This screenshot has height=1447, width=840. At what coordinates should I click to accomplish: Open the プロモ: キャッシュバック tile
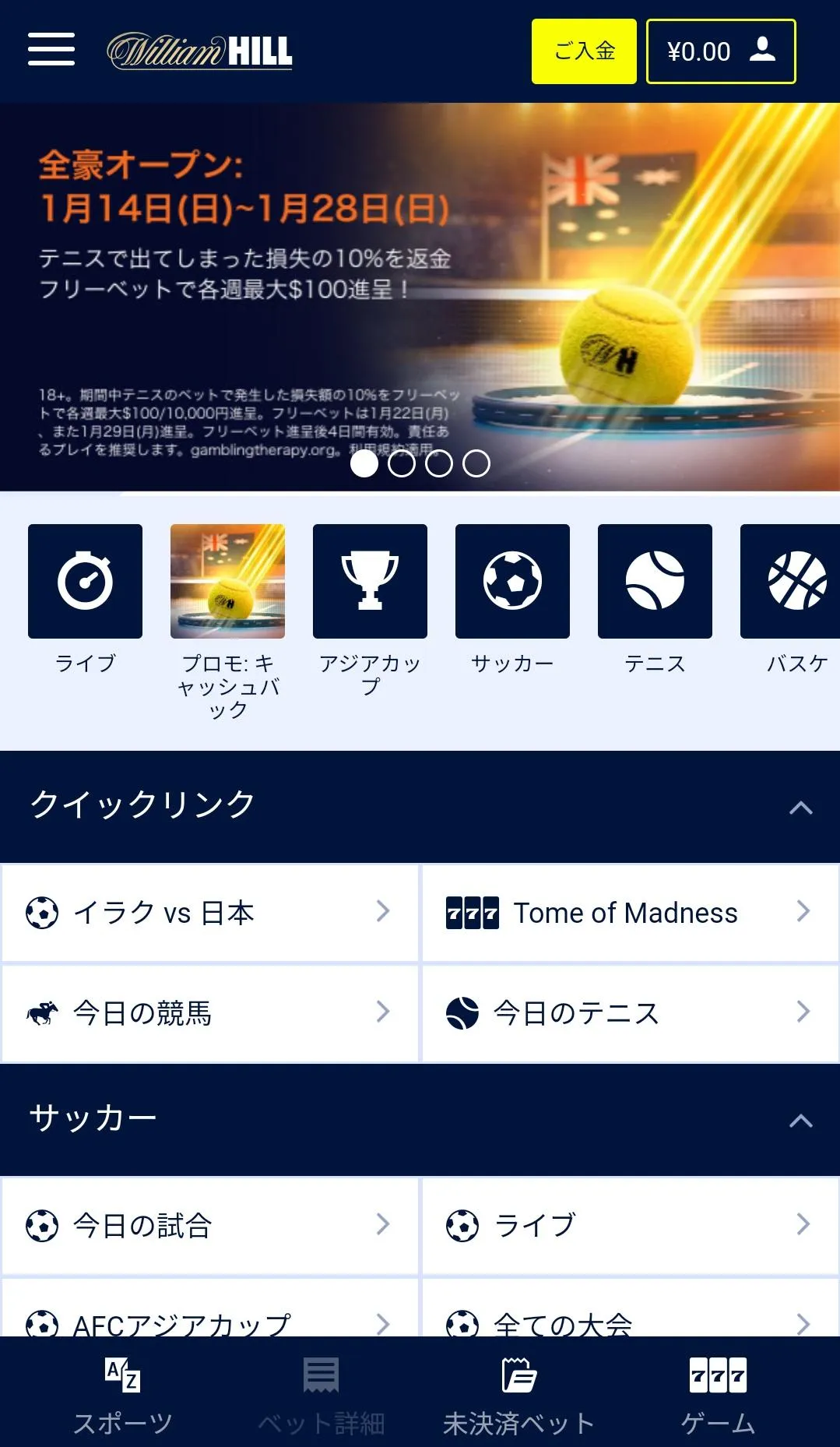coord(227,582)
